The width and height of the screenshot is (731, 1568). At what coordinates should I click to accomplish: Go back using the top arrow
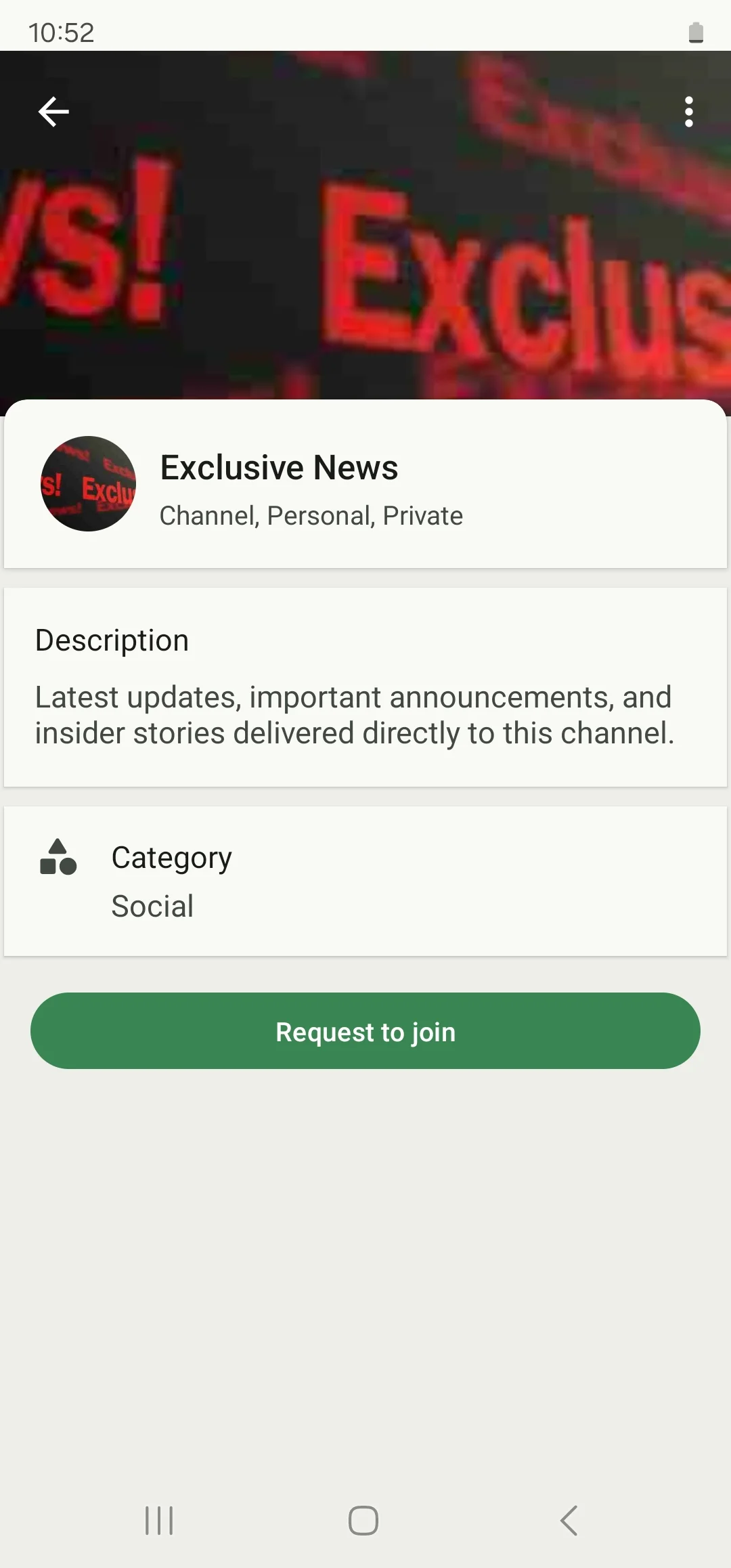point(53,112)
